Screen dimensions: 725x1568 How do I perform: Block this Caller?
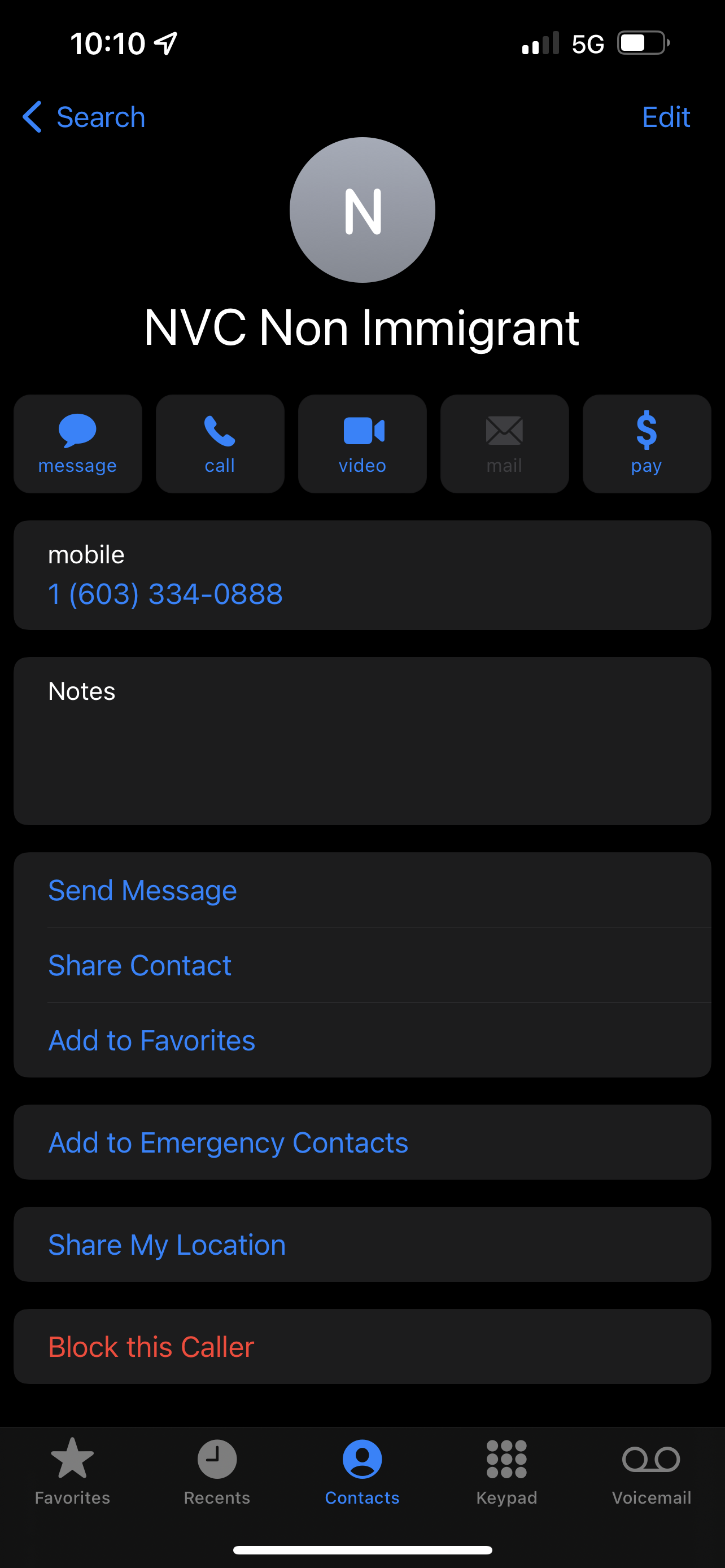(362, 1346)
